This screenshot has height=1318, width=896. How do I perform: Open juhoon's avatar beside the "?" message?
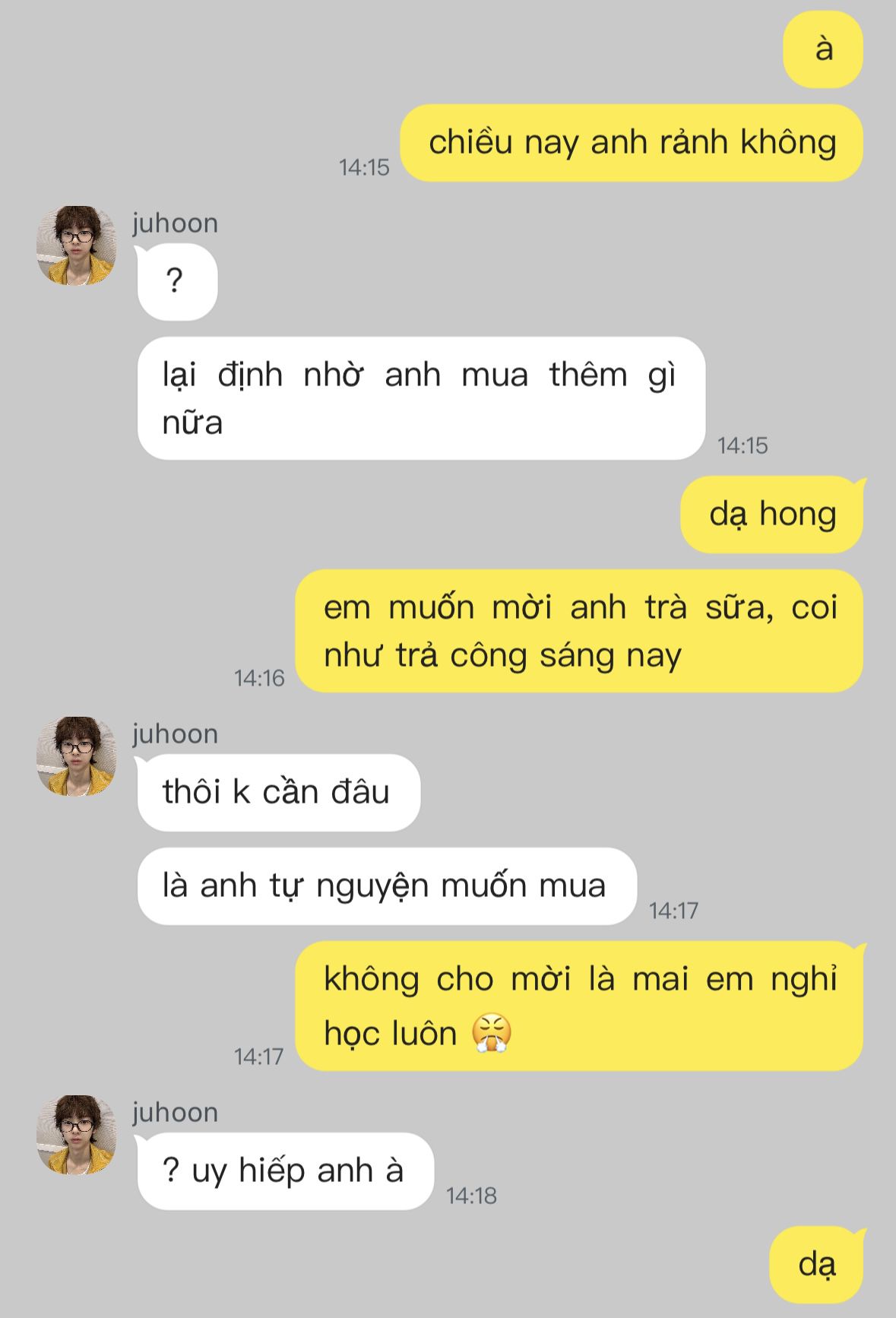pyautogui.click(x=76, y=246)
